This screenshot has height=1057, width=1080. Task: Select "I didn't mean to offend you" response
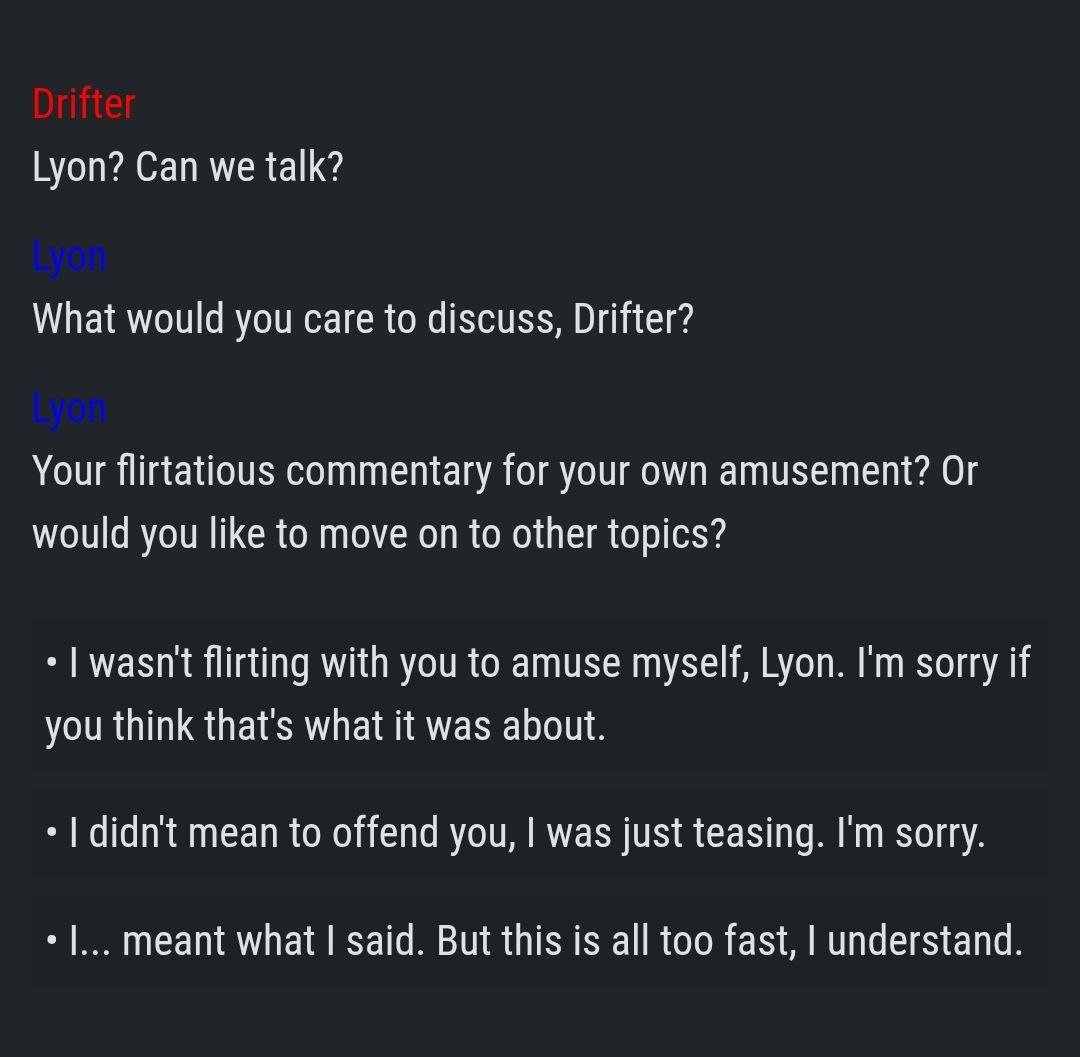tap(540, 832)
